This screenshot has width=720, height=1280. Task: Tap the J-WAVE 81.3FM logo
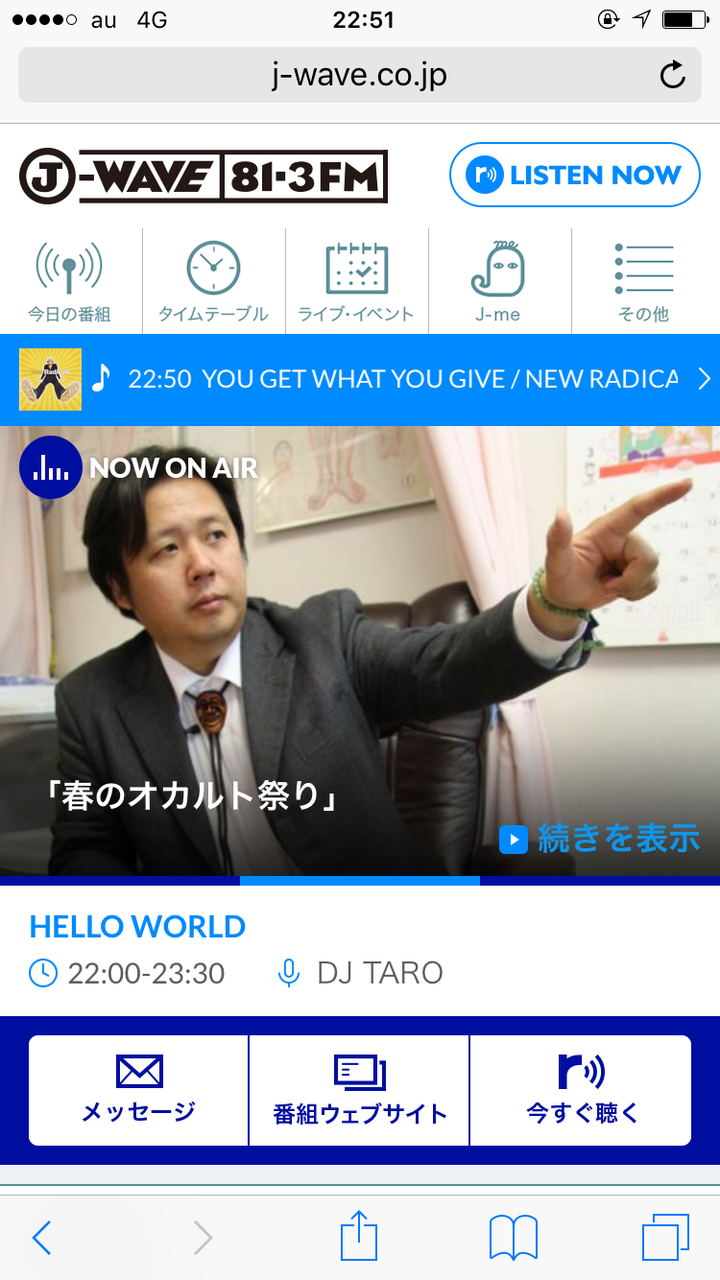tap(203, 177)
